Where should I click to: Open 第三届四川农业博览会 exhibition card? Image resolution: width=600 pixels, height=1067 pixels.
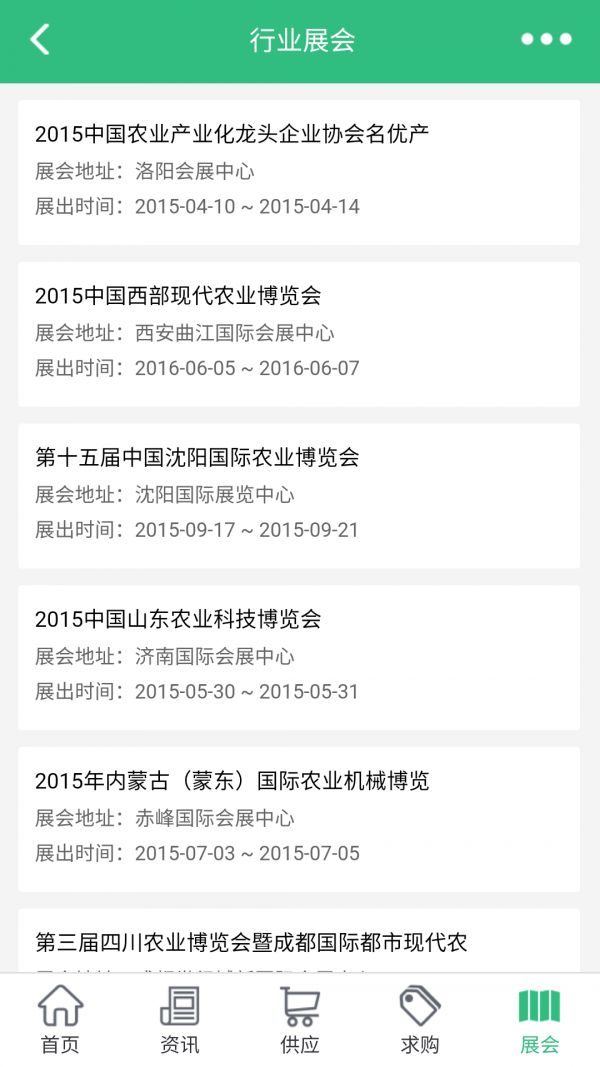tap(299, 940)
